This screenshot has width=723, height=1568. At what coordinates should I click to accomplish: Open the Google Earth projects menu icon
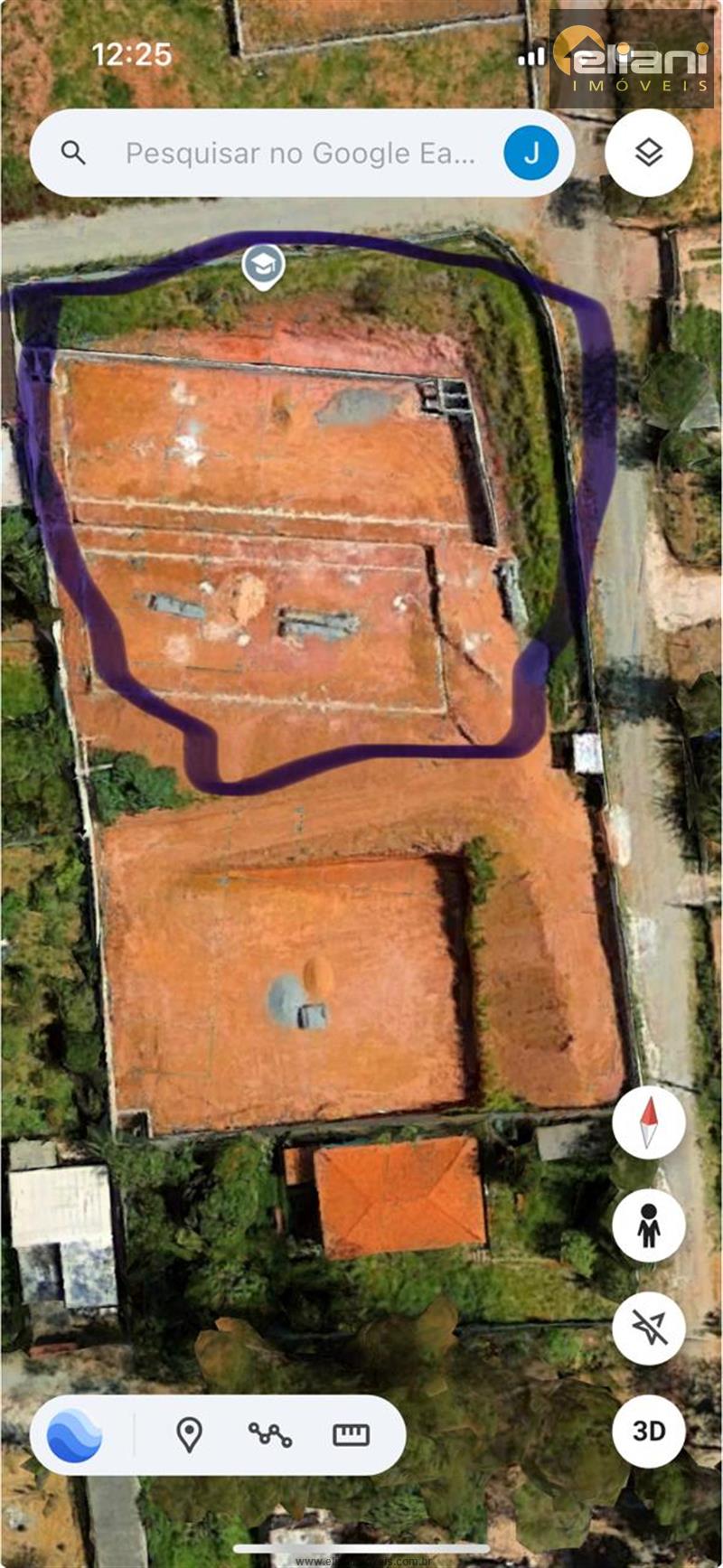pyautogui.click(x=74, y=1434)
